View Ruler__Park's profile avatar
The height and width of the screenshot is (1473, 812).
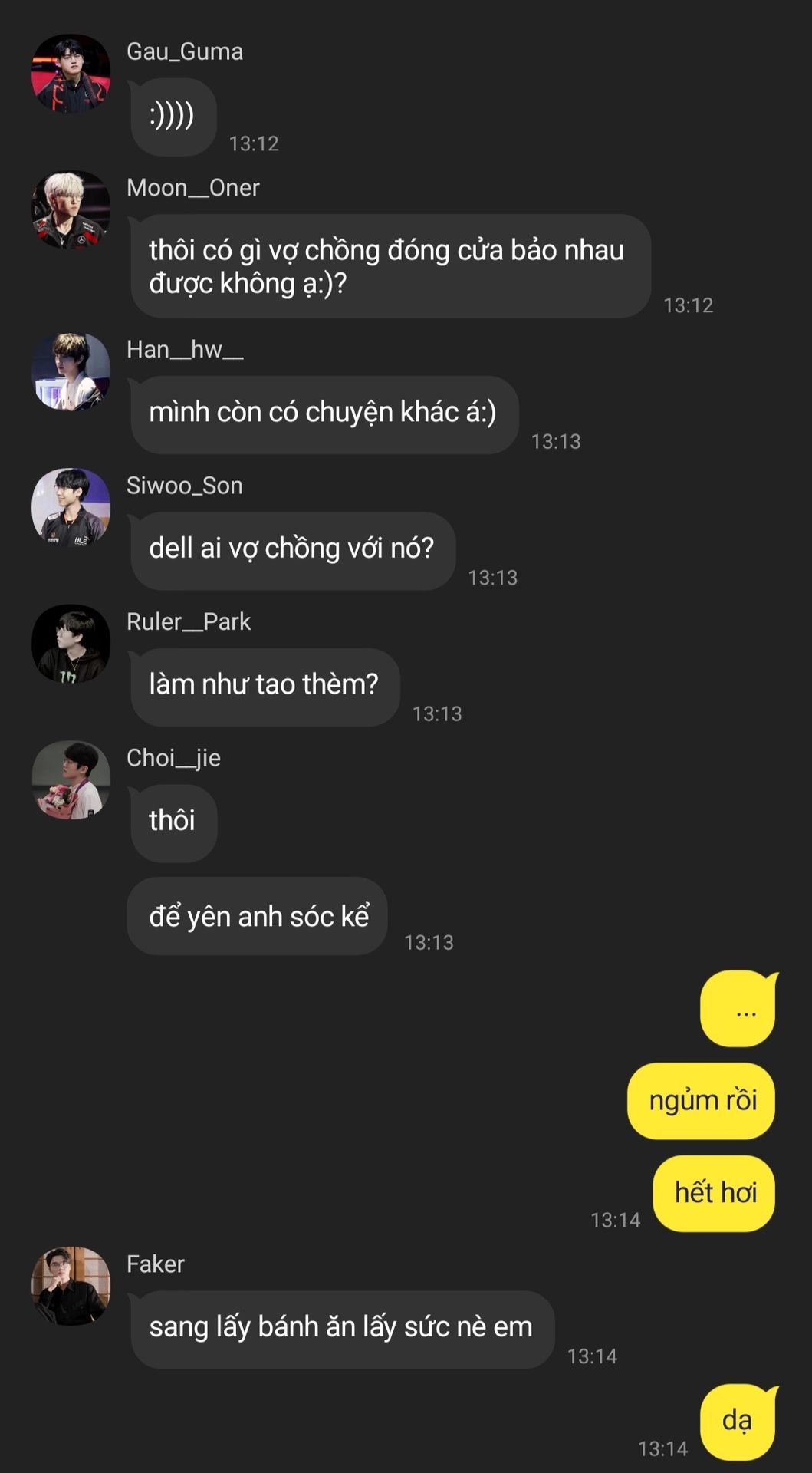(71, 644)
